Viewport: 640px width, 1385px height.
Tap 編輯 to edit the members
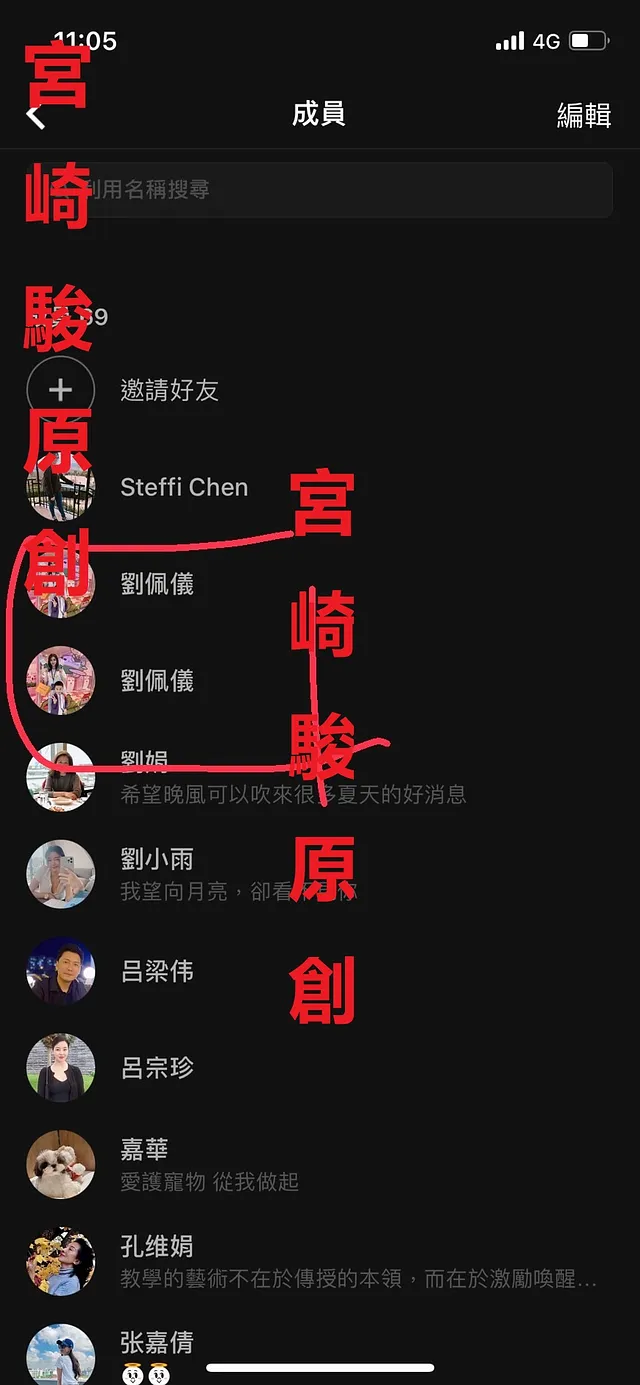pyautogui.click(x=584, y=115)
